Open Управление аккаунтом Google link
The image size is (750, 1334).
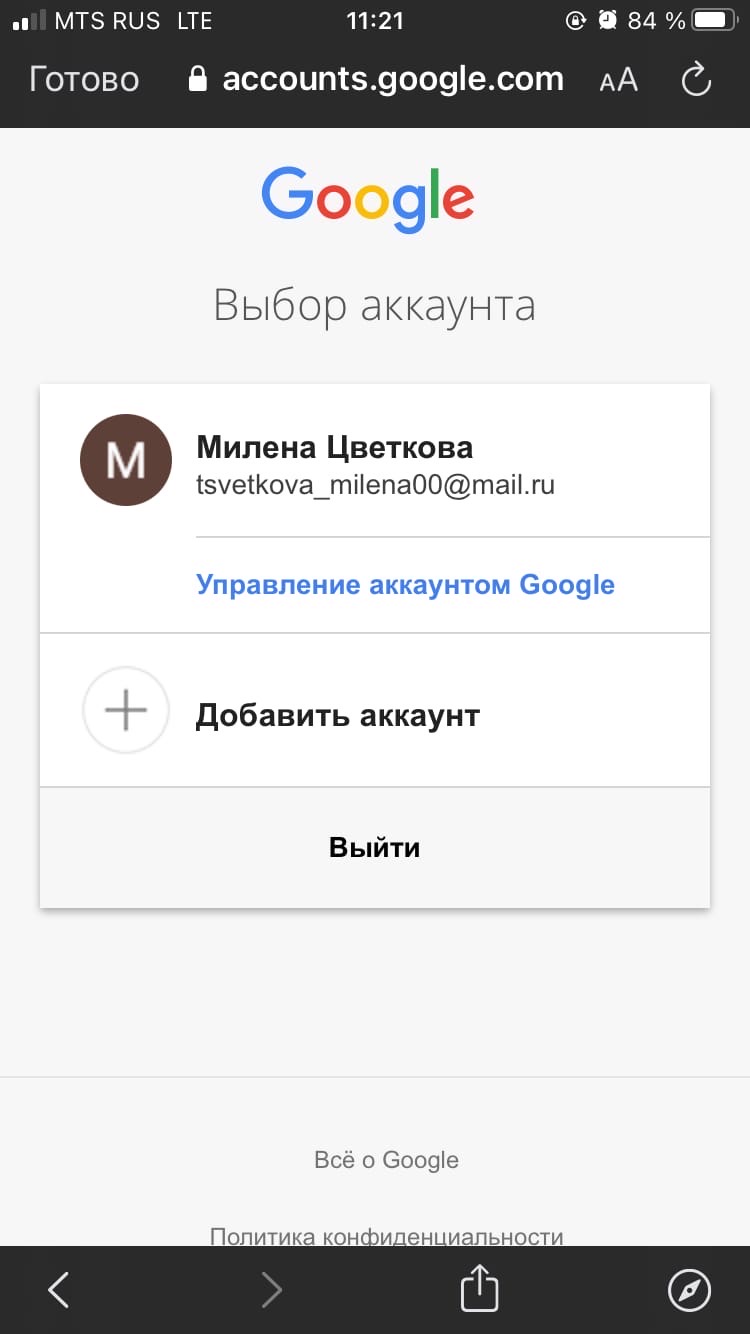pyautogui.click(x=405, y=584)
